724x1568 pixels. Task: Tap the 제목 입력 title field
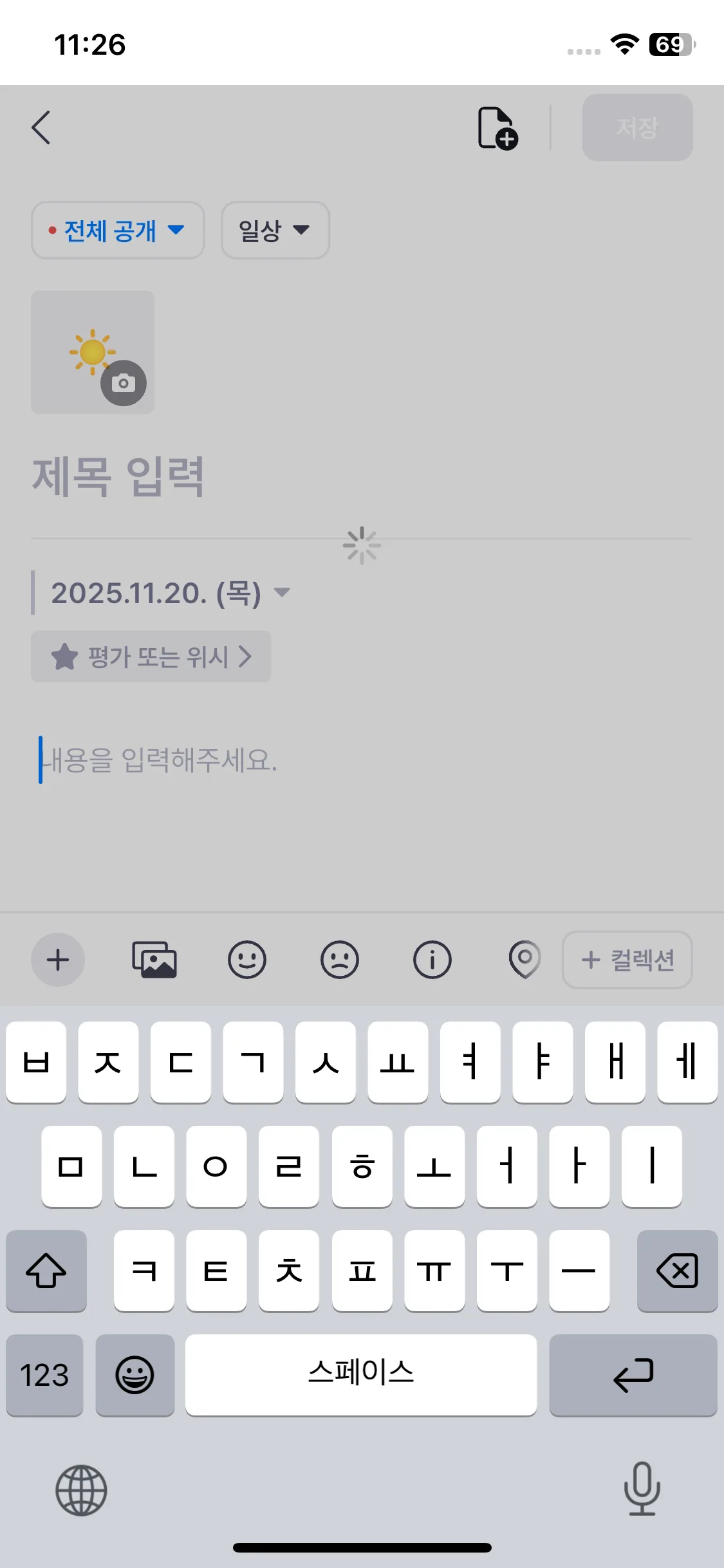[119, 476]
